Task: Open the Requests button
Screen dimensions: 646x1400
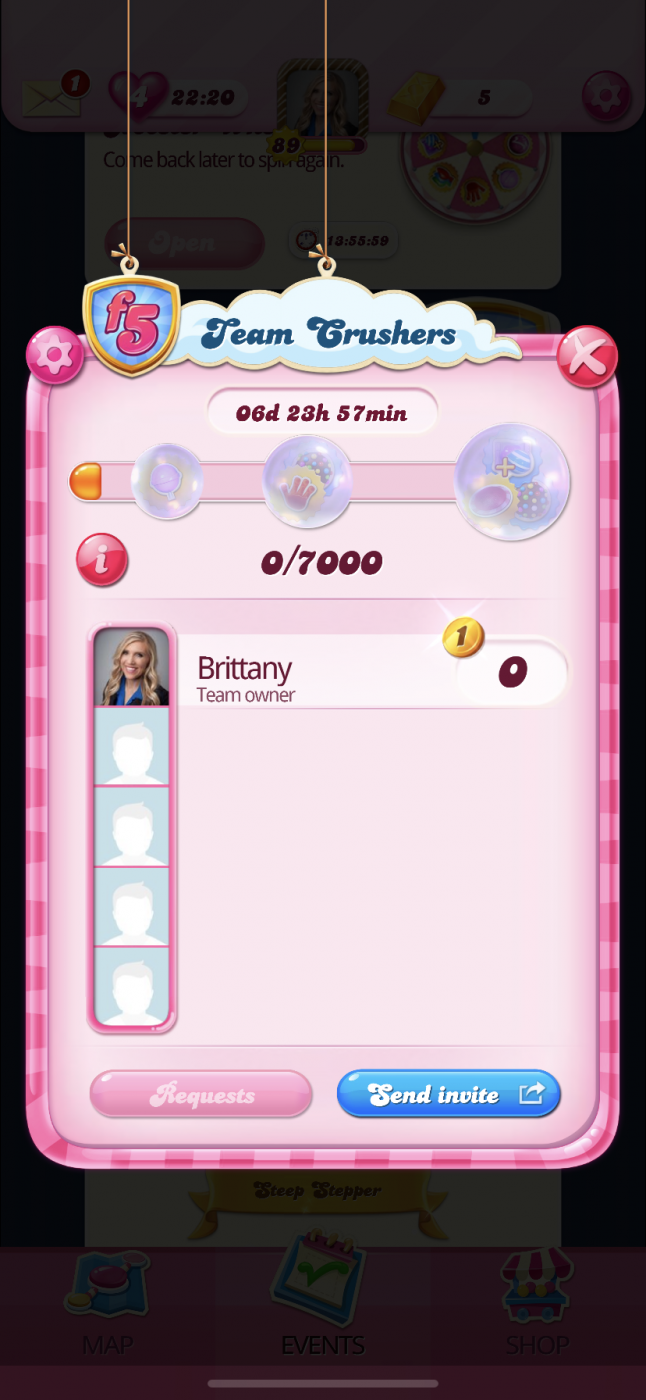Action: [x=201, y=1095]
